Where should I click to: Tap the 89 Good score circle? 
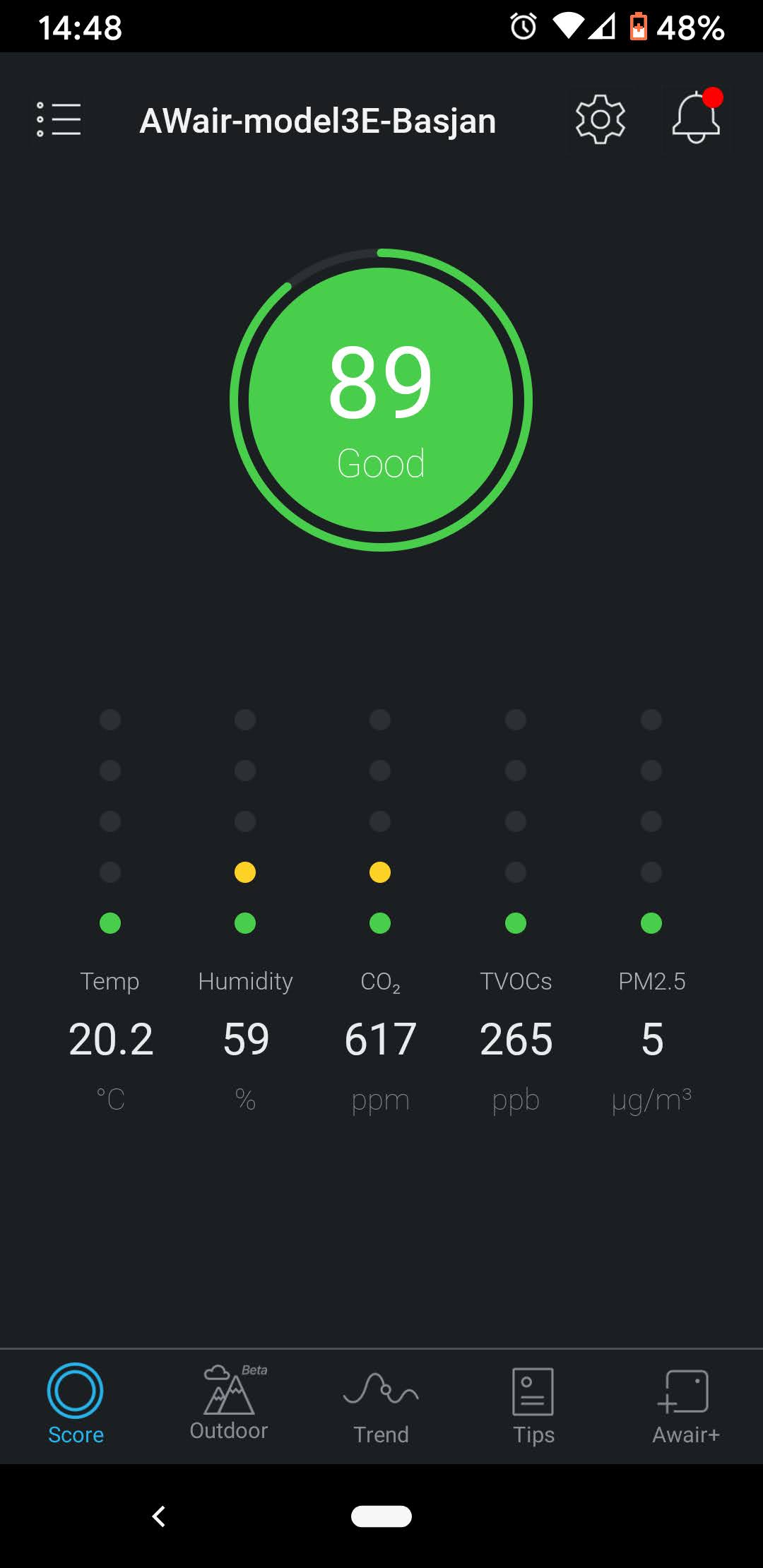point(381,400)
